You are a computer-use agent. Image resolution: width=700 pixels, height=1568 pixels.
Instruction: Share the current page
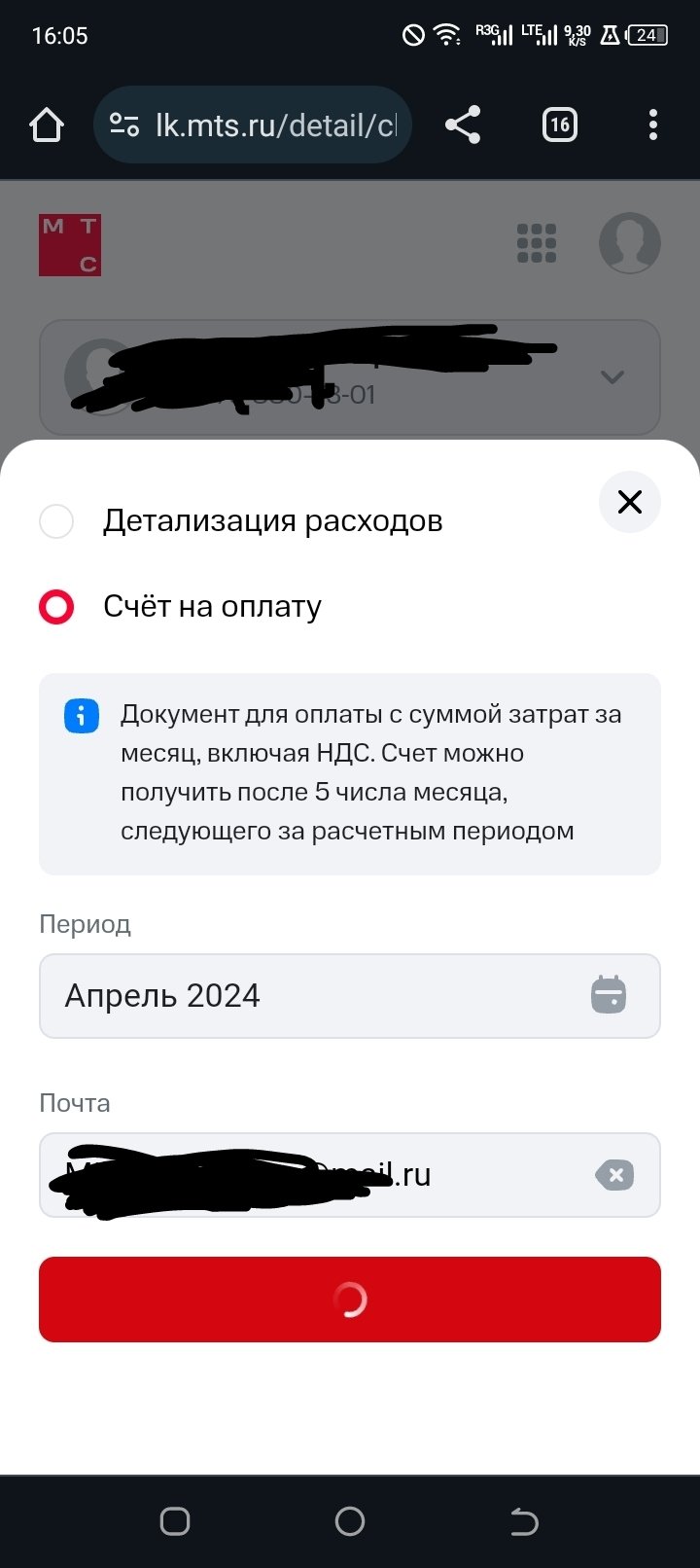[463, 125]
